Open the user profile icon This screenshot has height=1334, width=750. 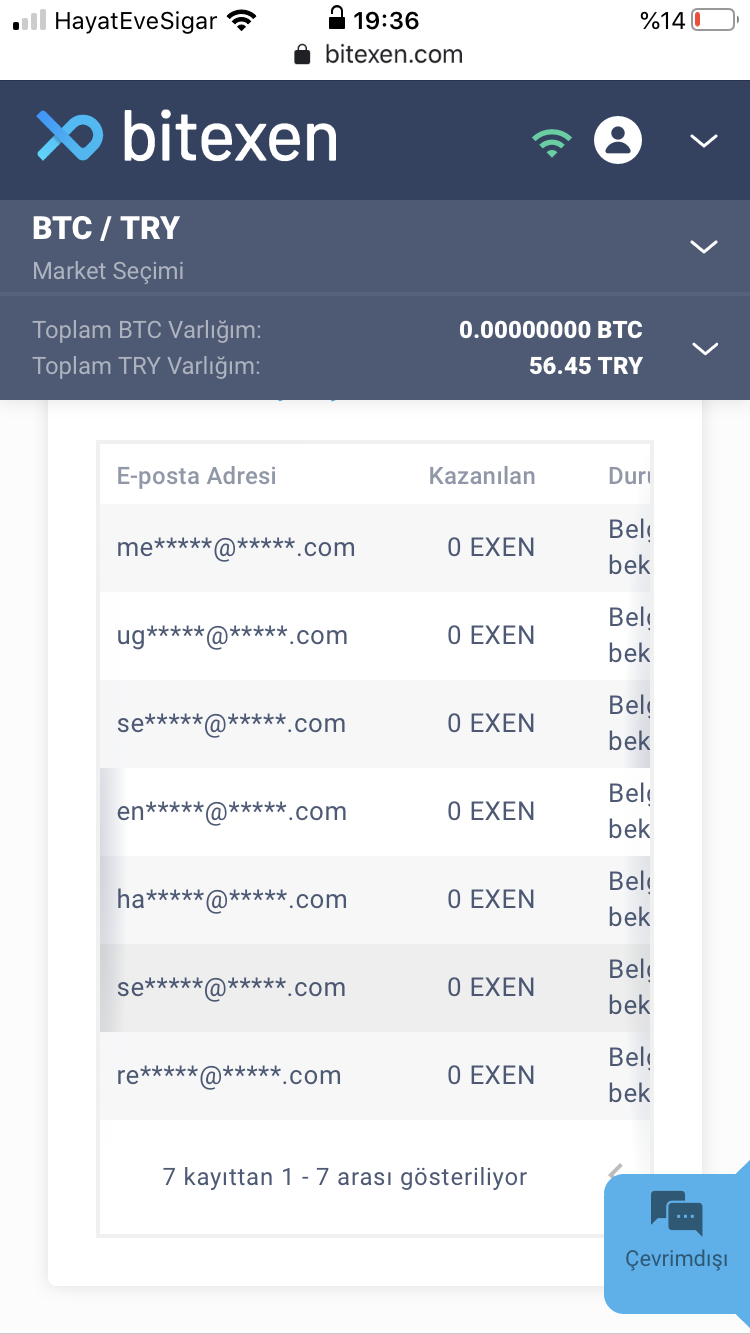618,140
